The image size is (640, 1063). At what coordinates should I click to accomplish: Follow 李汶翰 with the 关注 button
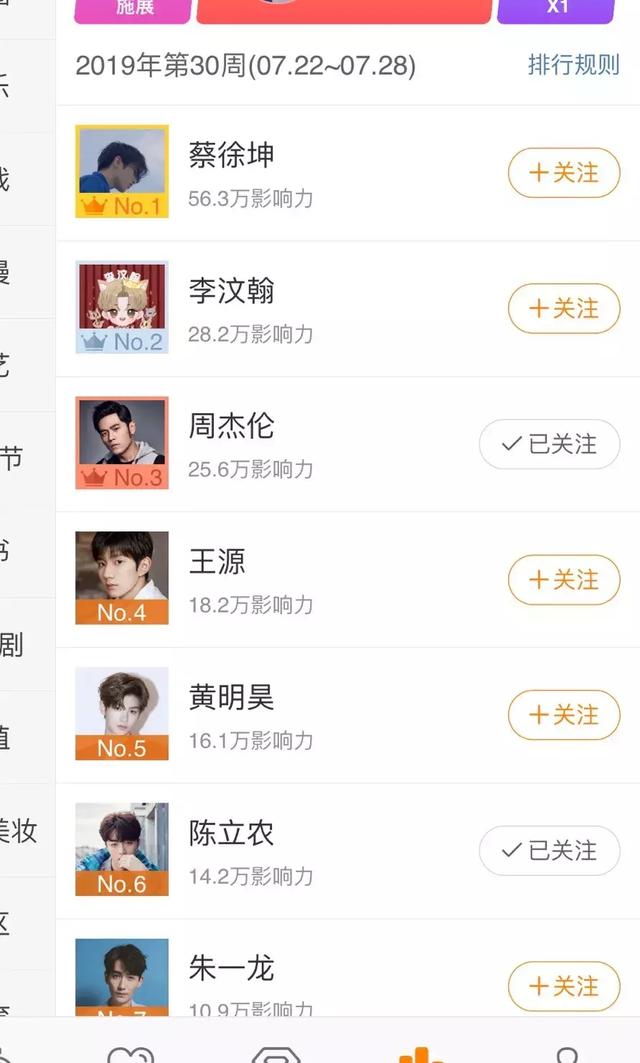coord(563,308)
